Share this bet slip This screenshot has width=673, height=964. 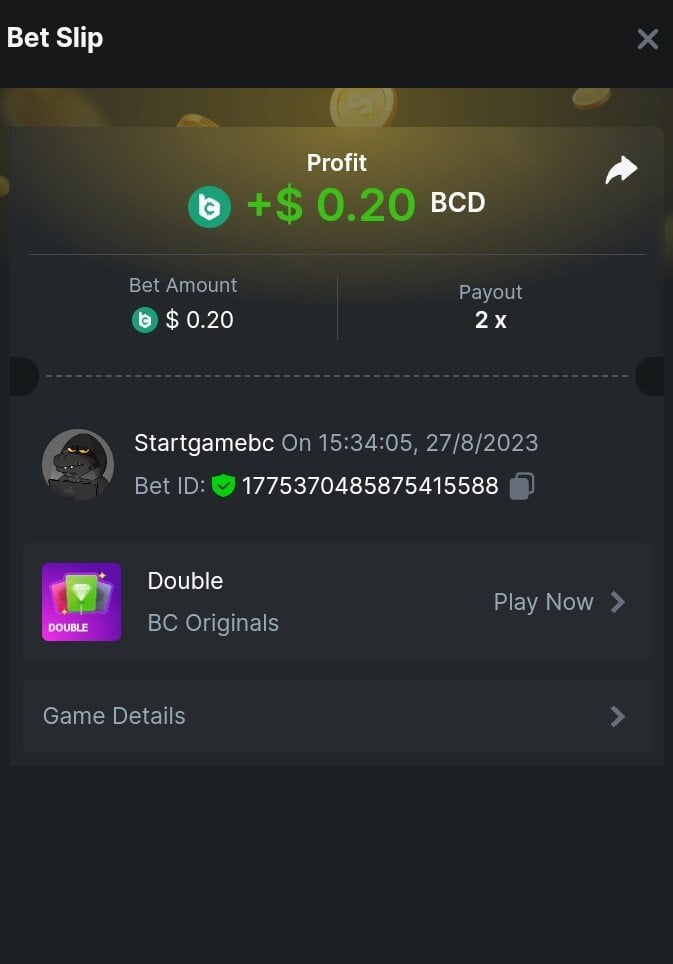[621, 171]
